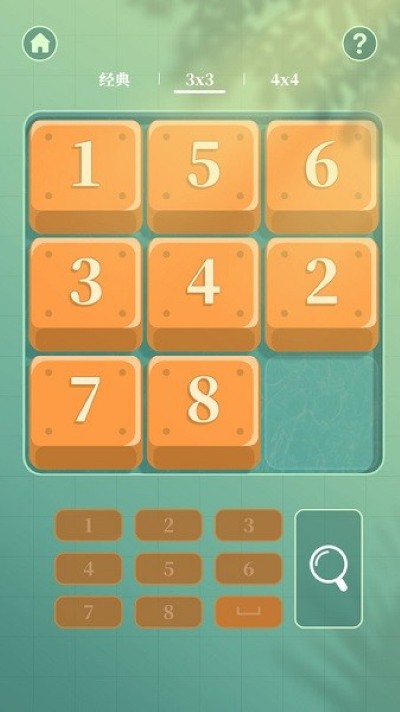Select the 3x3 tab
Screen dimensions: 400x712
(199, 80)
